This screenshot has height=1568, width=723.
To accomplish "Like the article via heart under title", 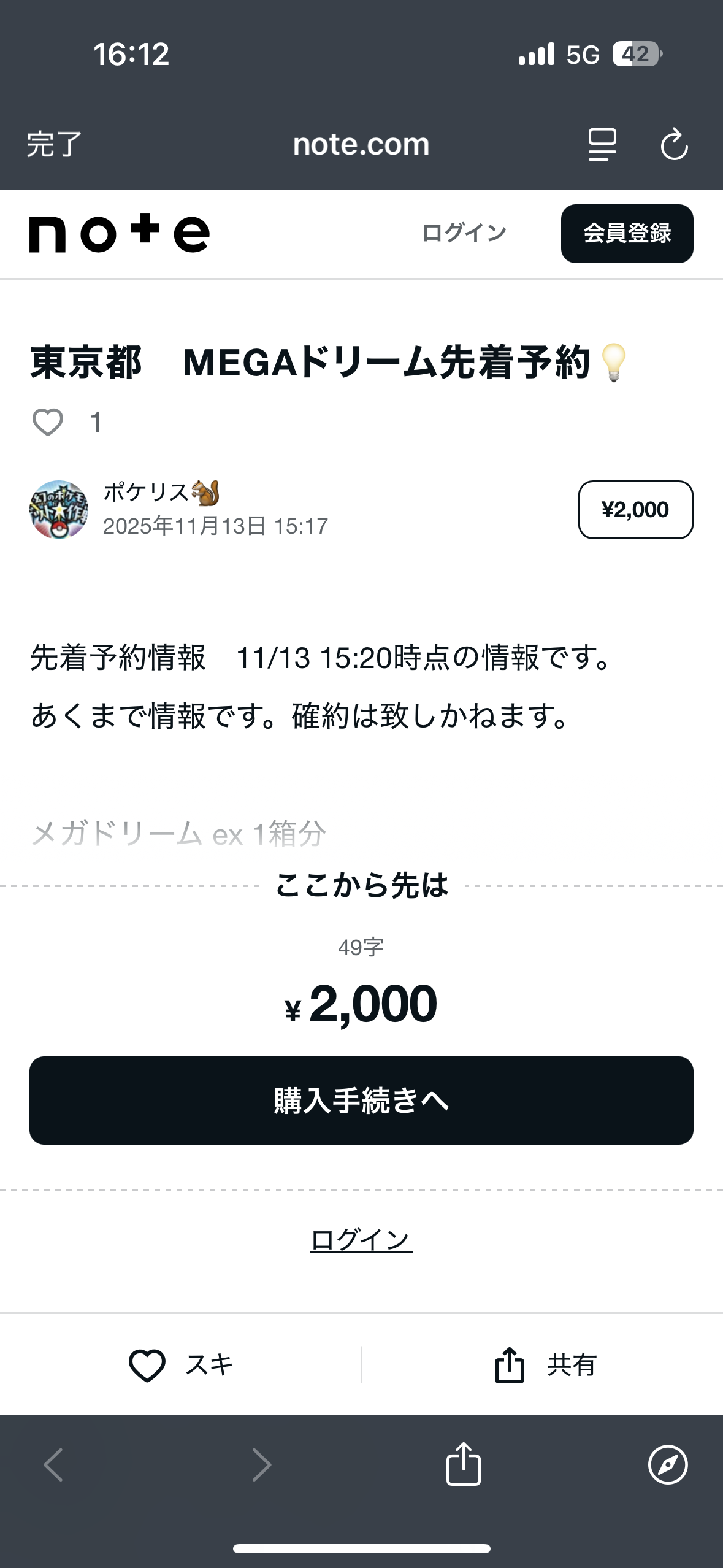I will click(x=48, y=422).
